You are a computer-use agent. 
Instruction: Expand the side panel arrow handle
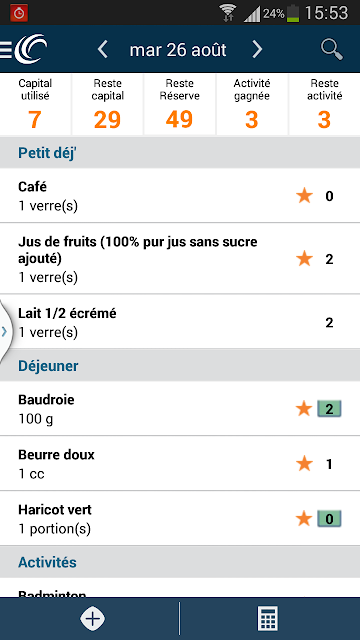tap(5, 331)
